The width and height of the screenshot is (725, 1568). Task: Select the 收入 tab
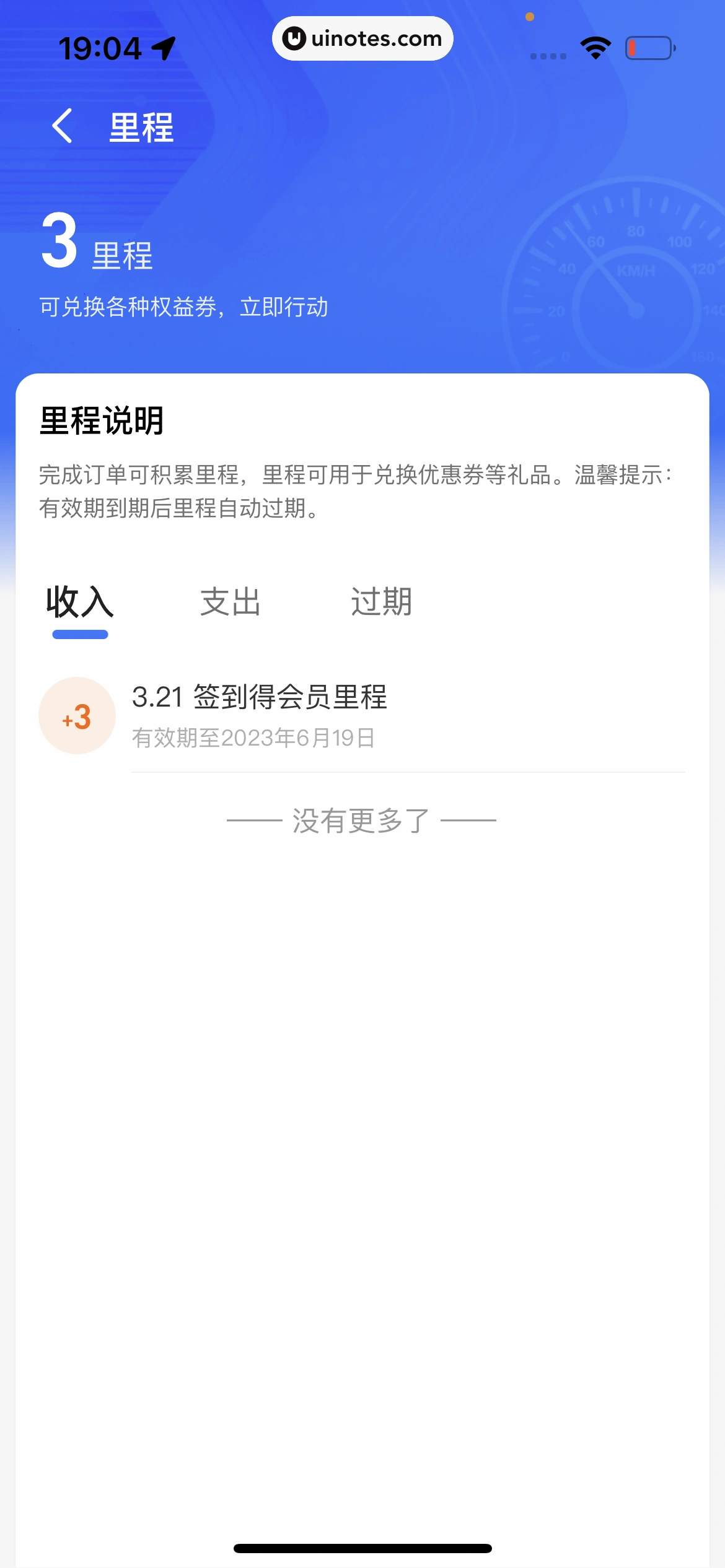pyautogui.click(x=80, y=603)
